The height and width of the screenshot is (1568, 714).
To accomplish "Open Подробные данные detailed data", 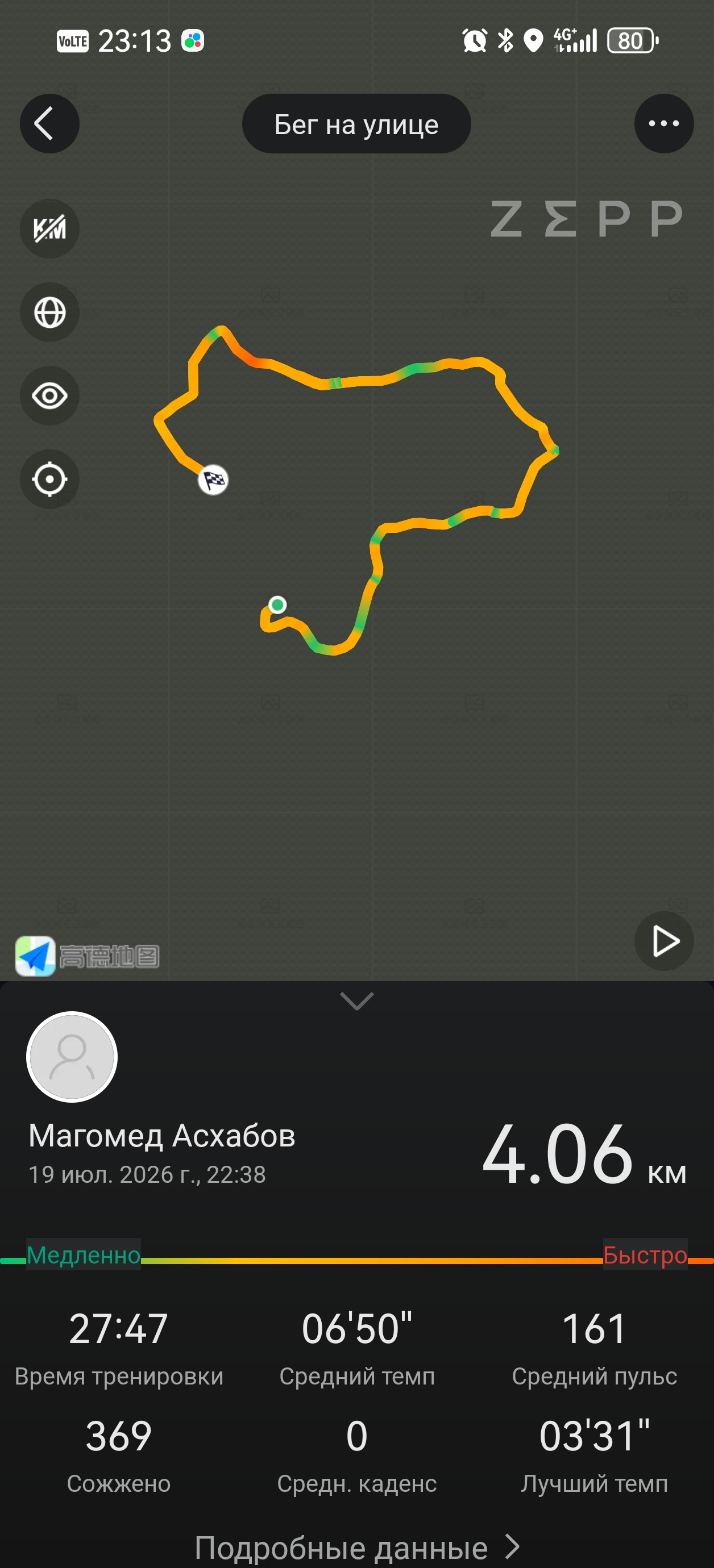I will (357, 1546).
